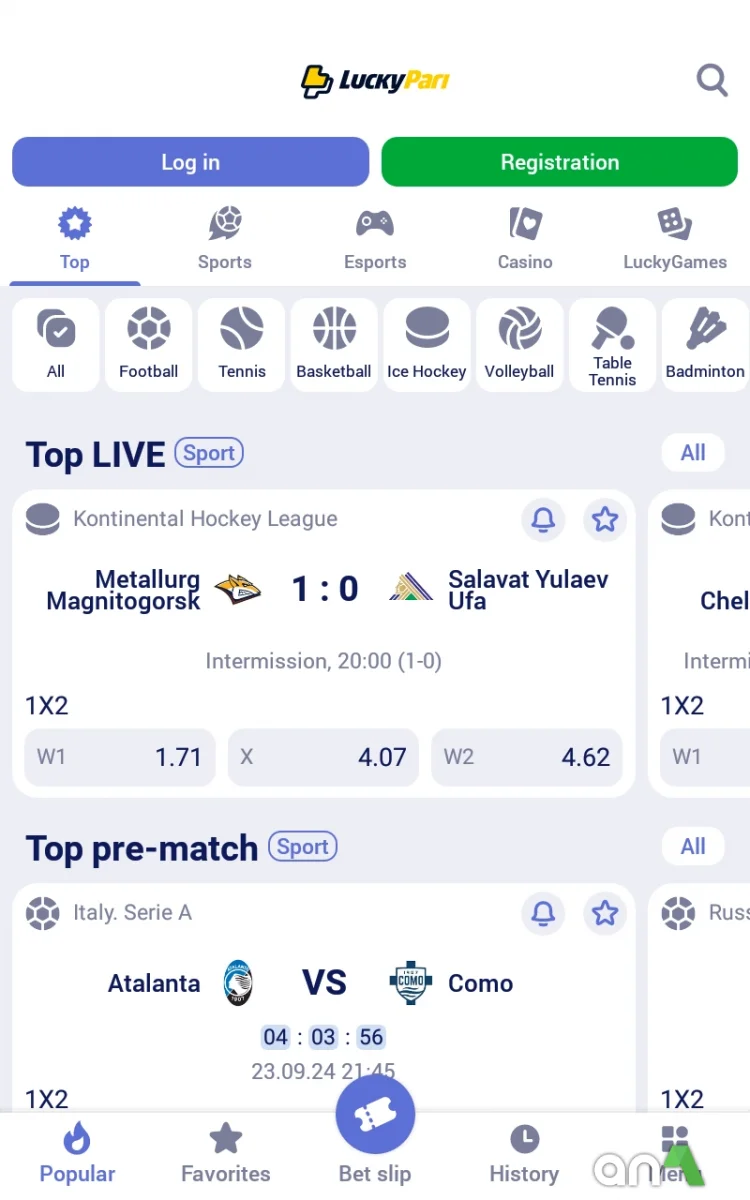View all Top LIVE events
The width and height of the screenshot is (750, 1200).
tap(693, 452)
